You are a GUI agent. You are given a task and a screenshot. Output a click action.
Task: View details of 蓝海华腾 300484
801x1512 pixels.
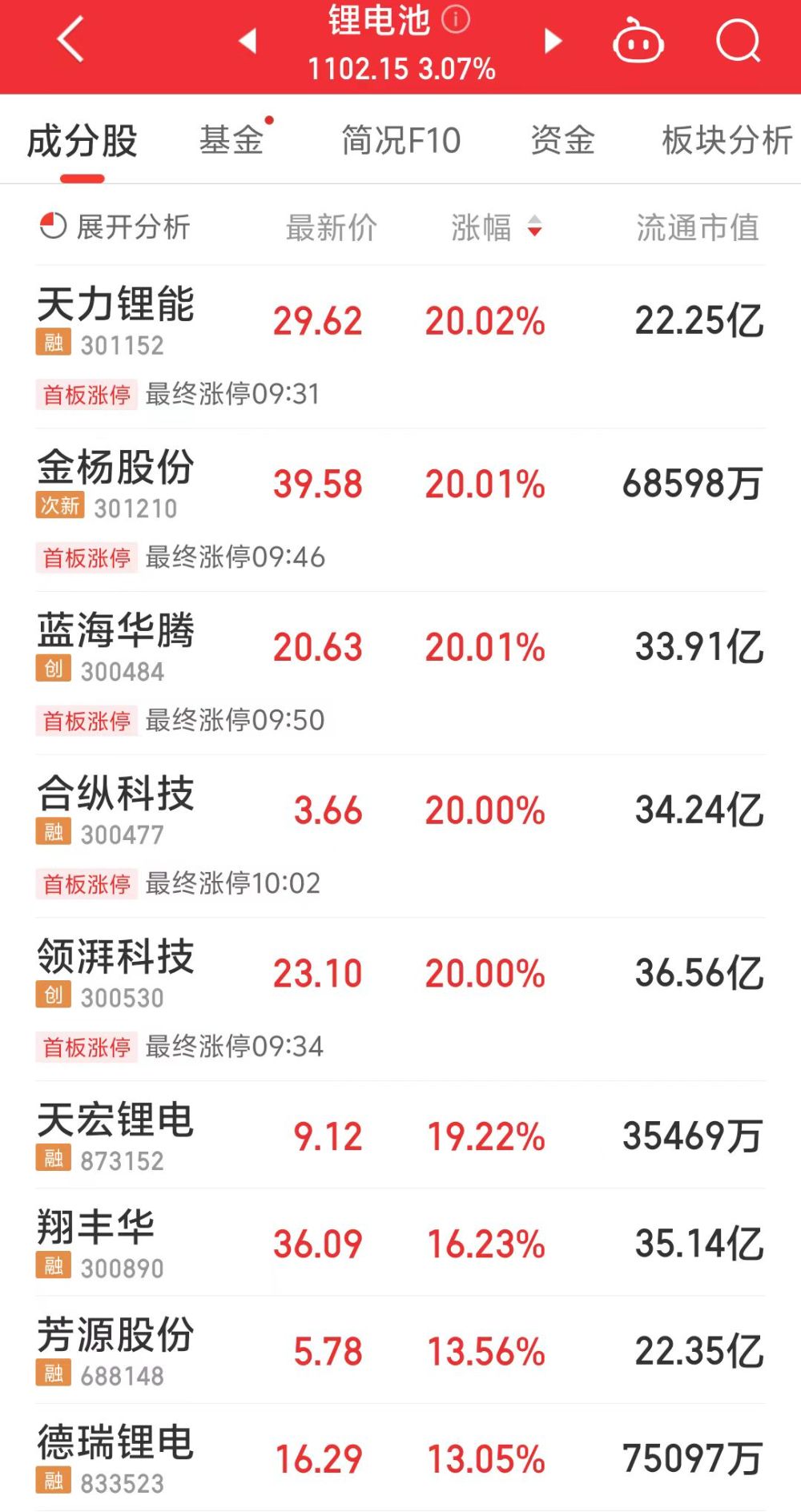tap(116, 647)
